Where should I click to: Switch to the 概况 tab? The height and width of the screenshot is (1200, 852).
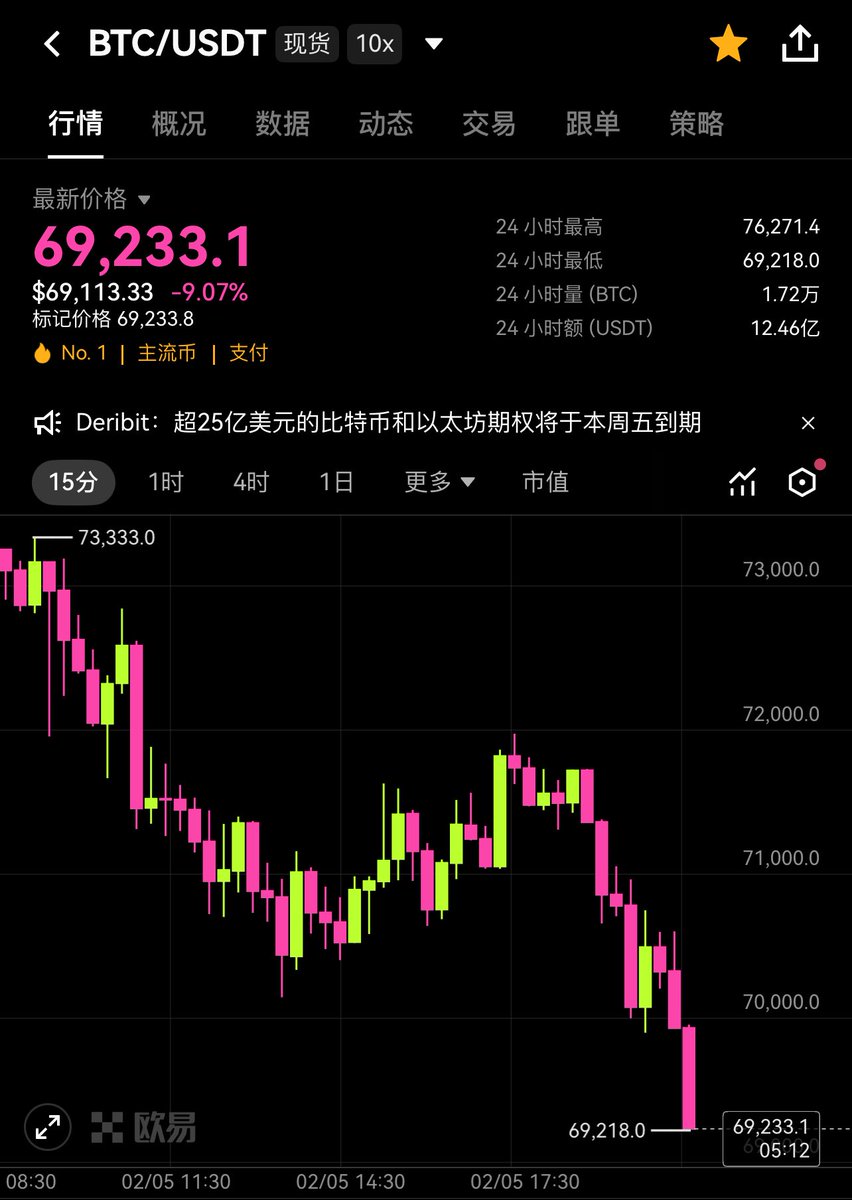(179, 124)
